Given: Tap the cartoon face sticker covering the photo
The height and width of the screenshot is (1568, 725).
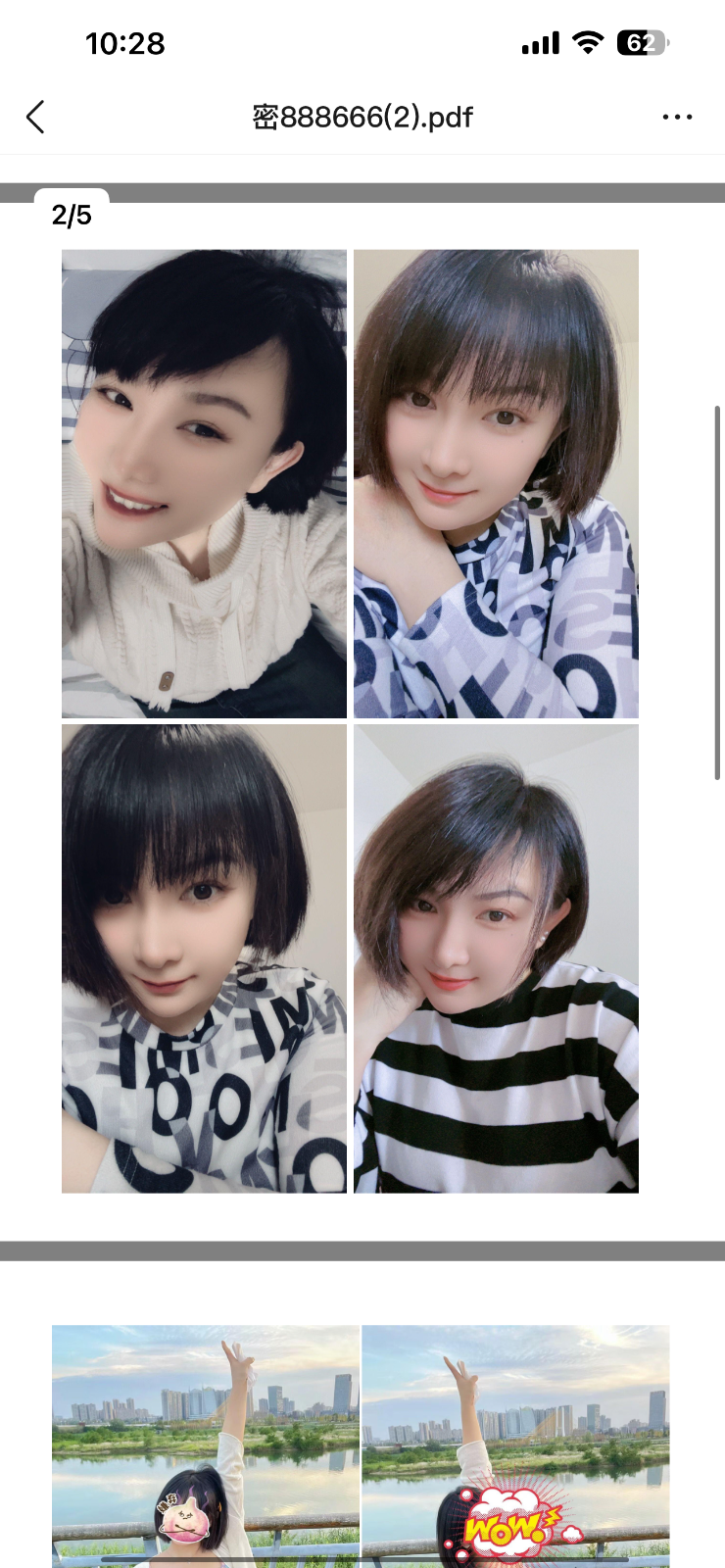Looking at the screenshot, I should click(186, 1522).
